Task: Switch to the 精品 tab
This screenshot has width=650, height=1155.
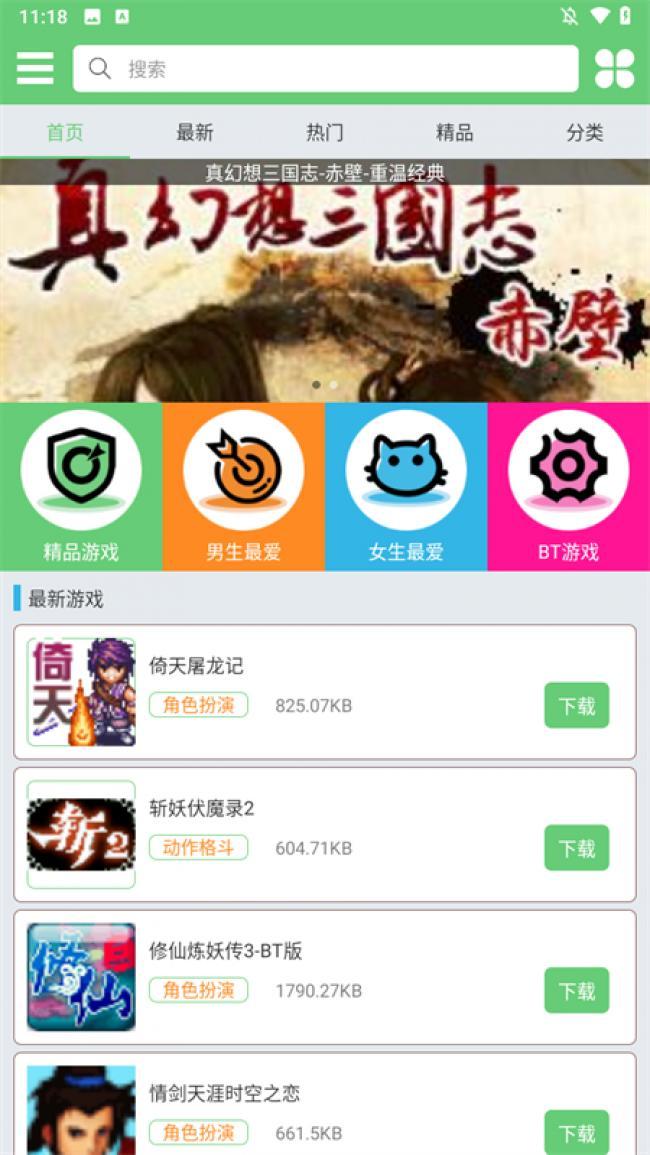Action: (x=454, y=132)
